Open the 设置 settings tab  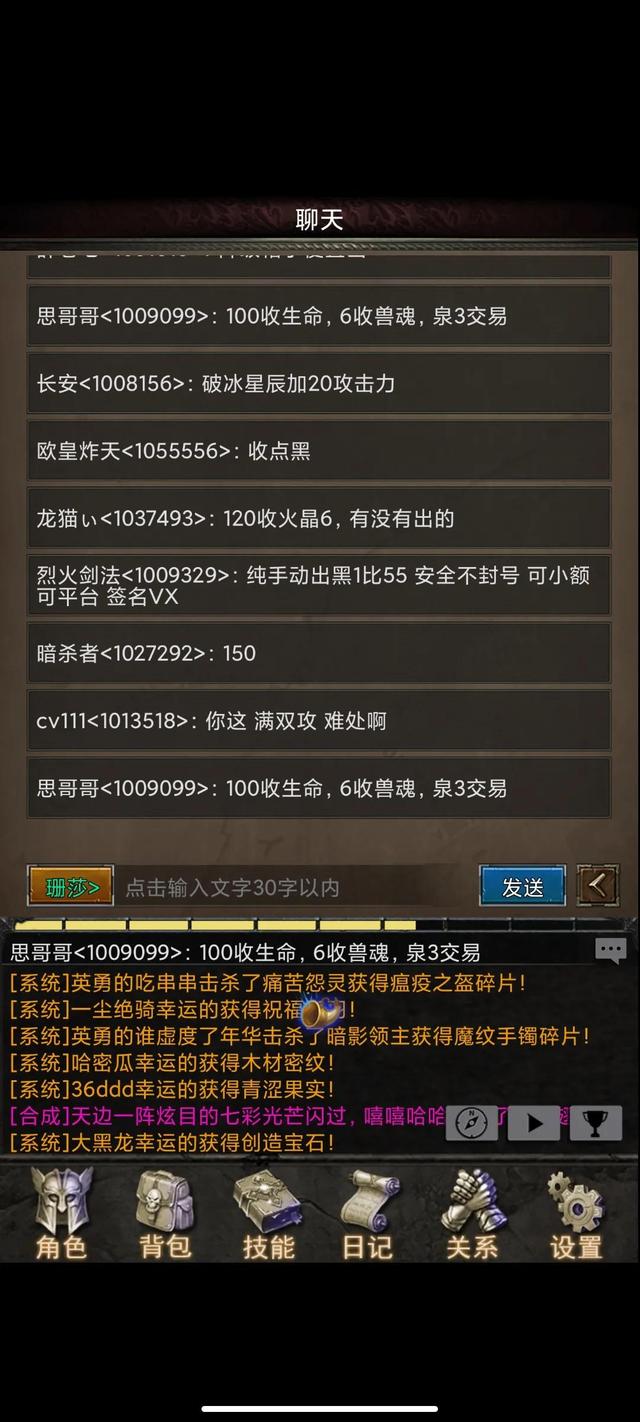coord(576,1214)
